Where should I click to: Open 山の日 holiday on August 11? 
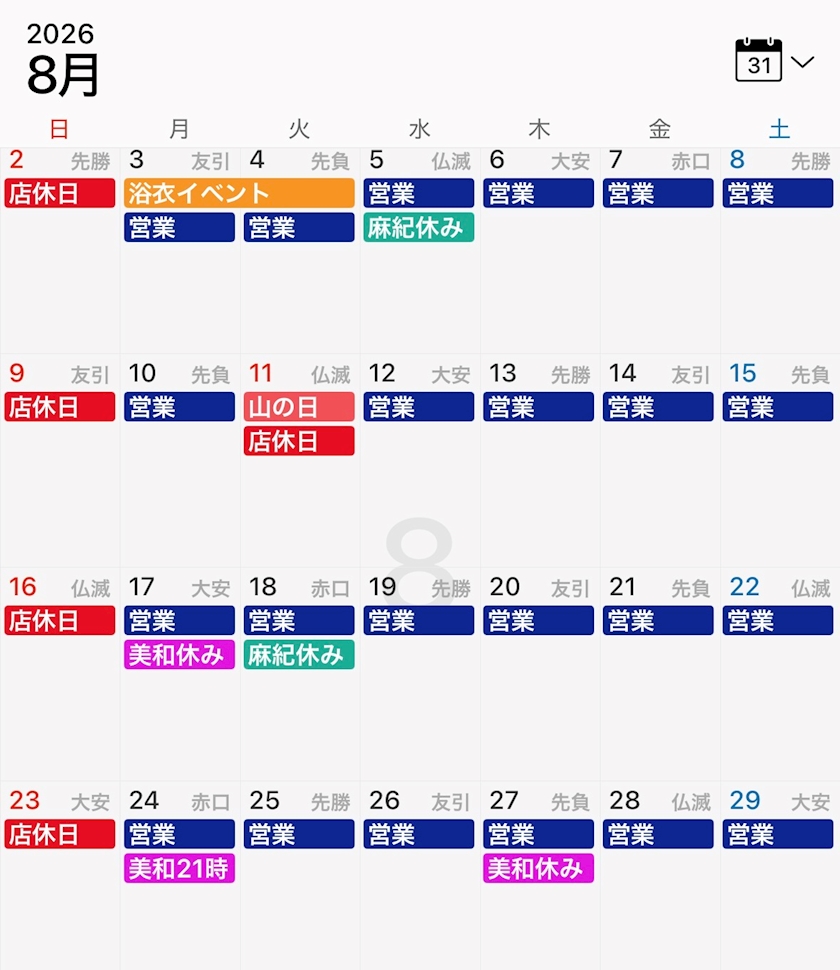(x=299, y=407)
